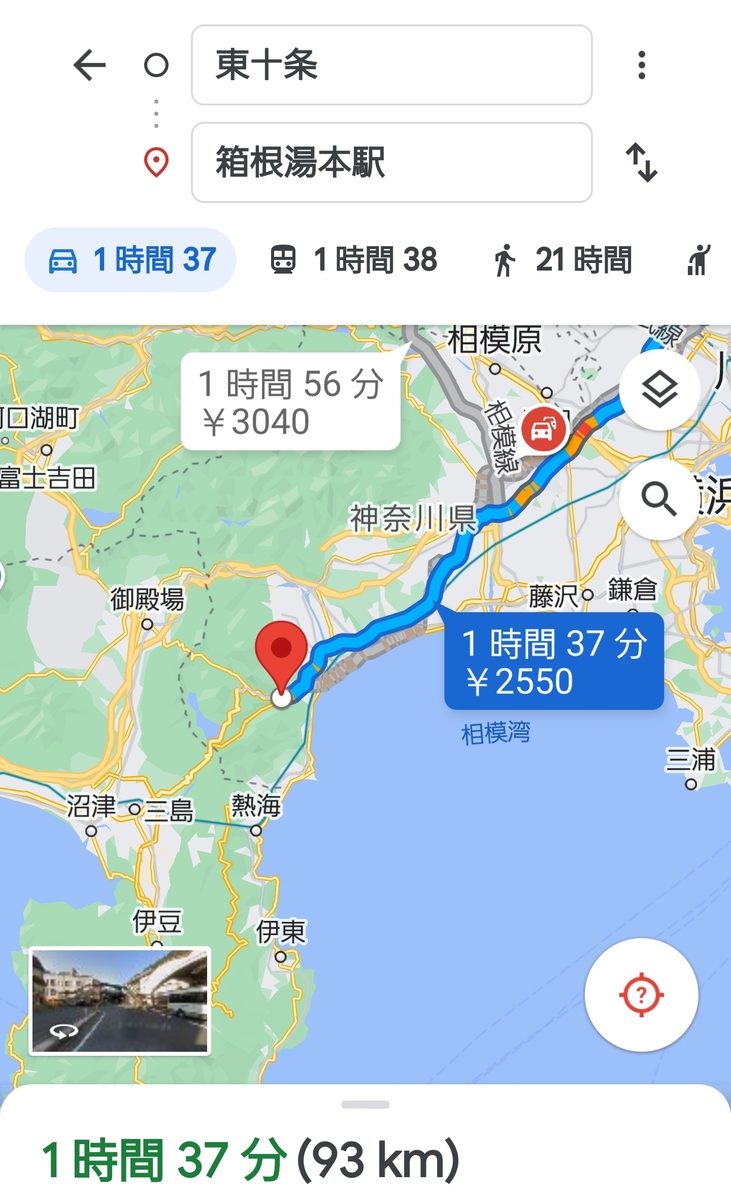Image resolution: width=731 pixels, height=1199 pixels.
Task: Edit the starting point 東十条 field
Action: [391, 65]
